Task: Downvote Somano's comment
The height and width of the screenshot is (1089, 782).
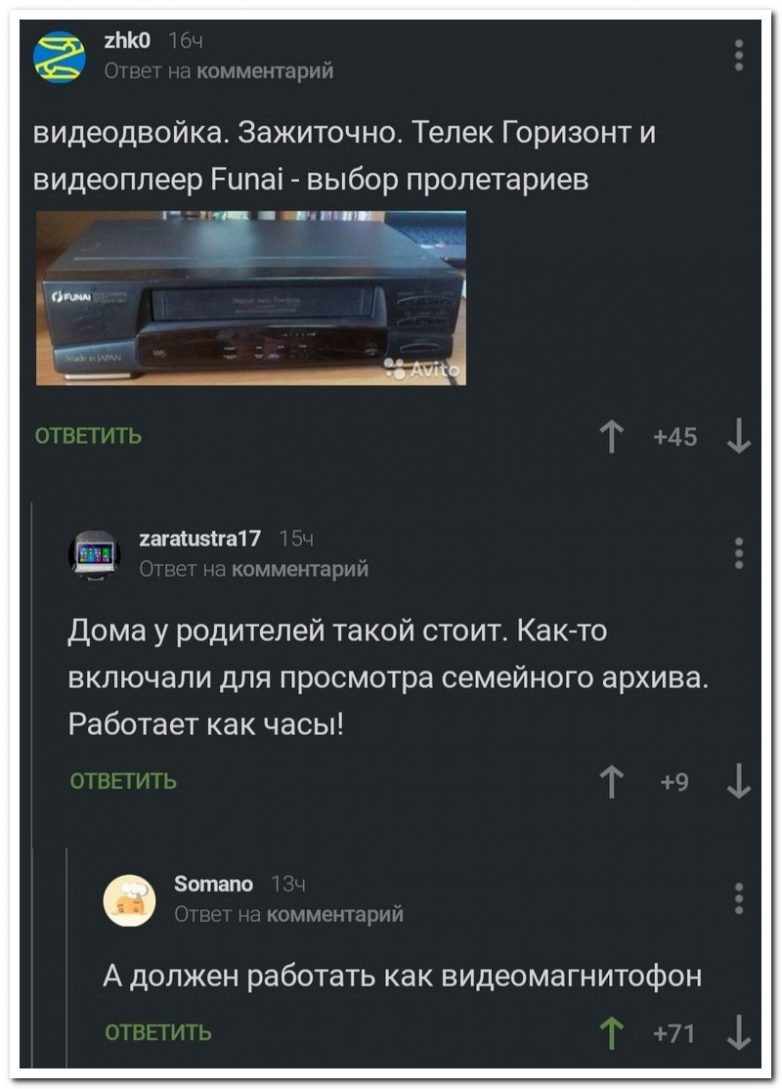Action: coord(739,1032)
